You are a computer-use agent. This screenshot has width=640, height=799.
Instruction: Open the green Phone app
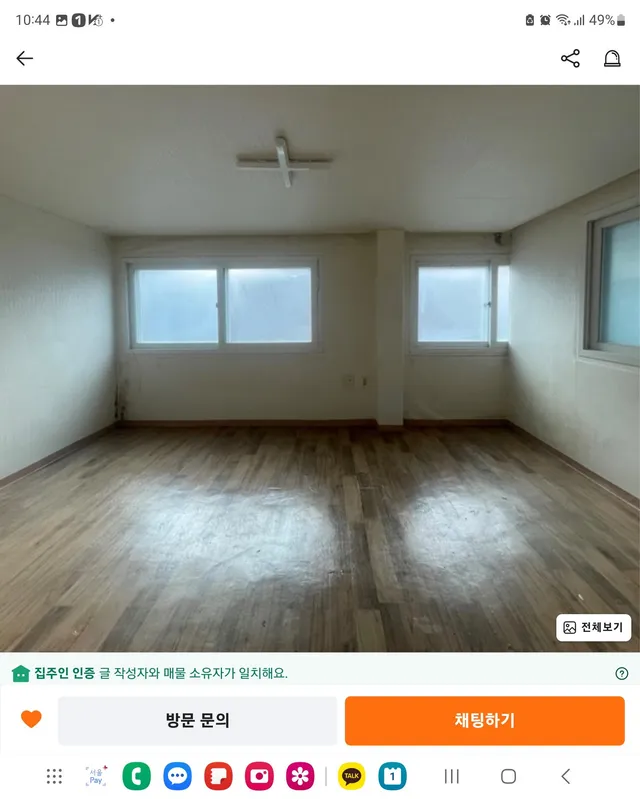click(x=137, y=776)
